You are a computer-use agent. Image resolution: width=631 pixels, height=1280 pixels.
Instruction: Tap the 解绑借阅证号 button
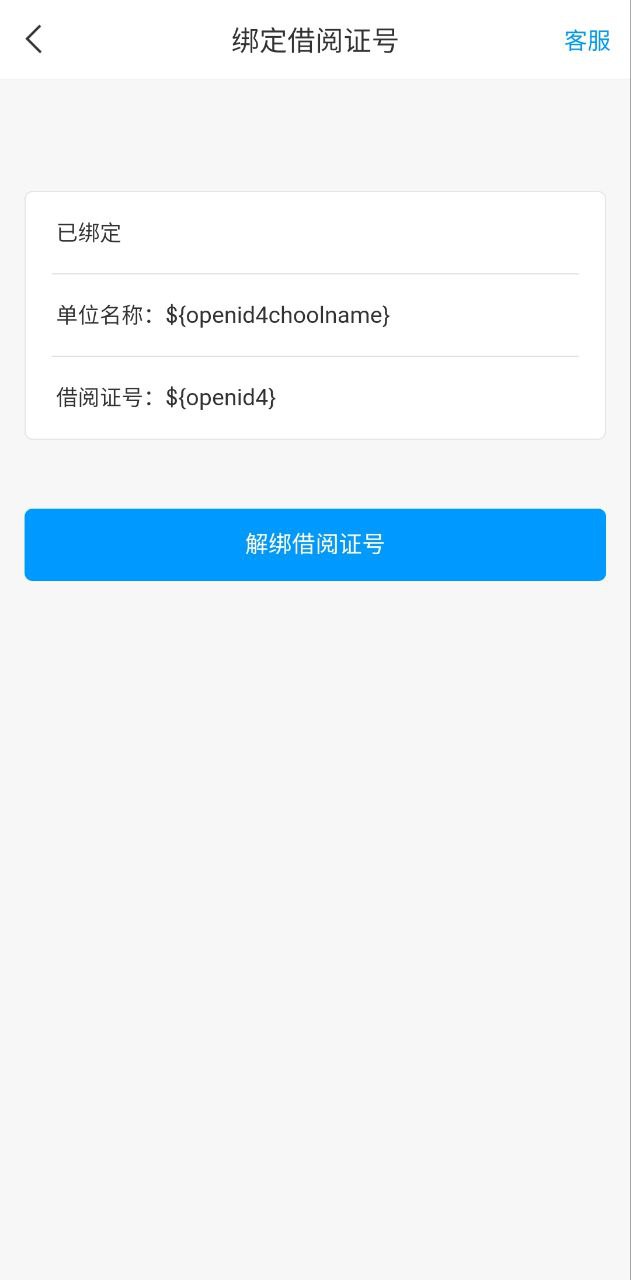(x=315, y=544)
